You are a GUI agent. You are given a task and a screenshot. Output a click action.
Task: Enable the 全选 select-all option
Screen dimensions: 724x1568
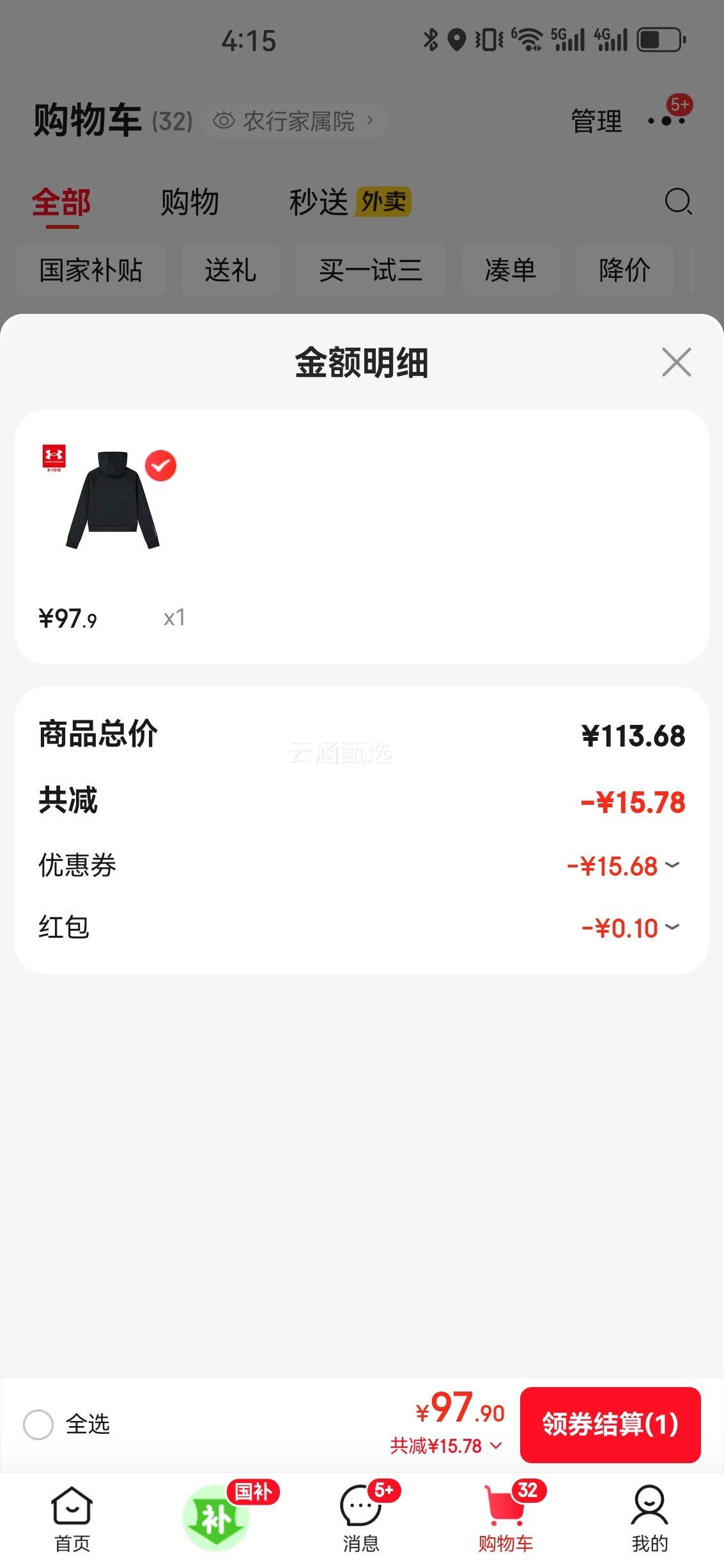tap(40, 1424)
